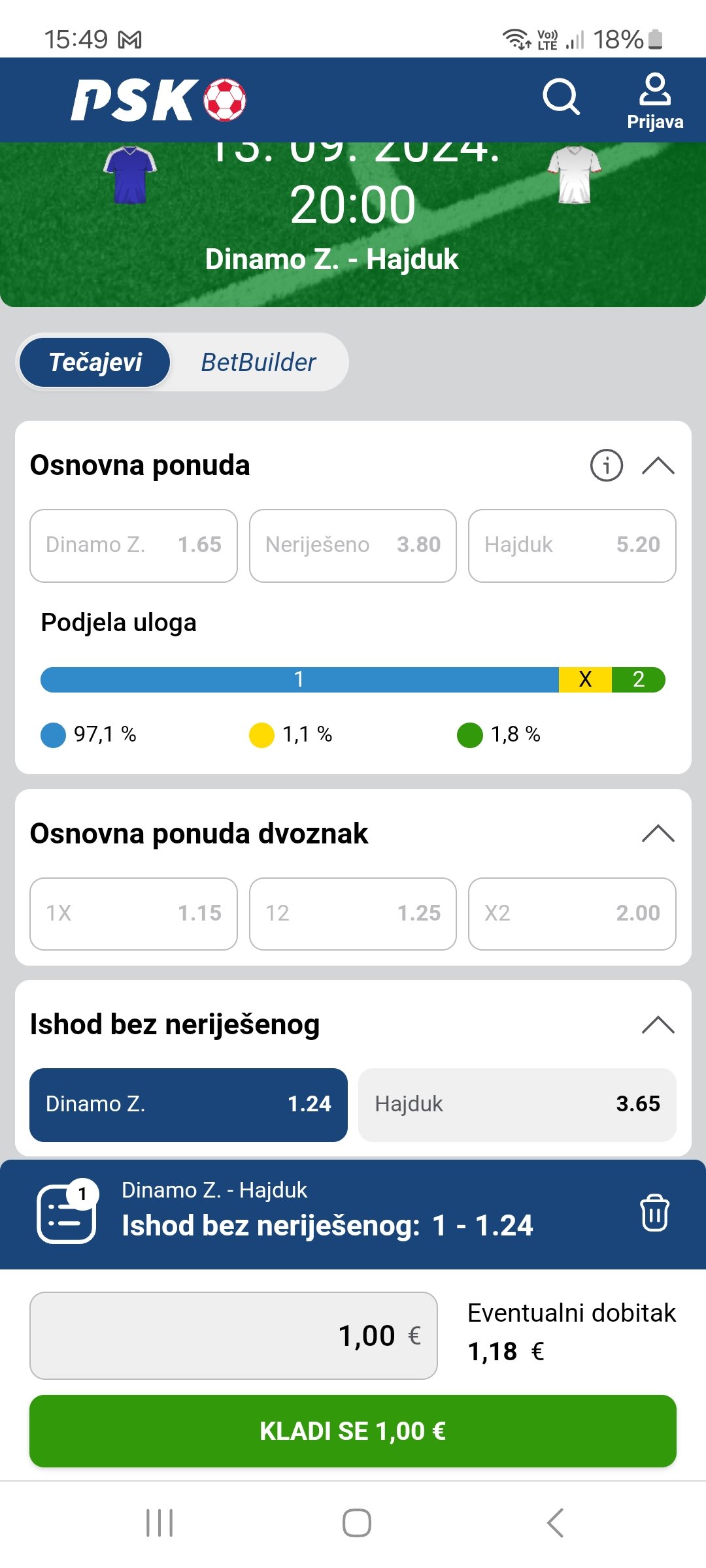The image size is (706, 1568).
Task: Switch to the BetBuilder tab
Action: point(258,363)
